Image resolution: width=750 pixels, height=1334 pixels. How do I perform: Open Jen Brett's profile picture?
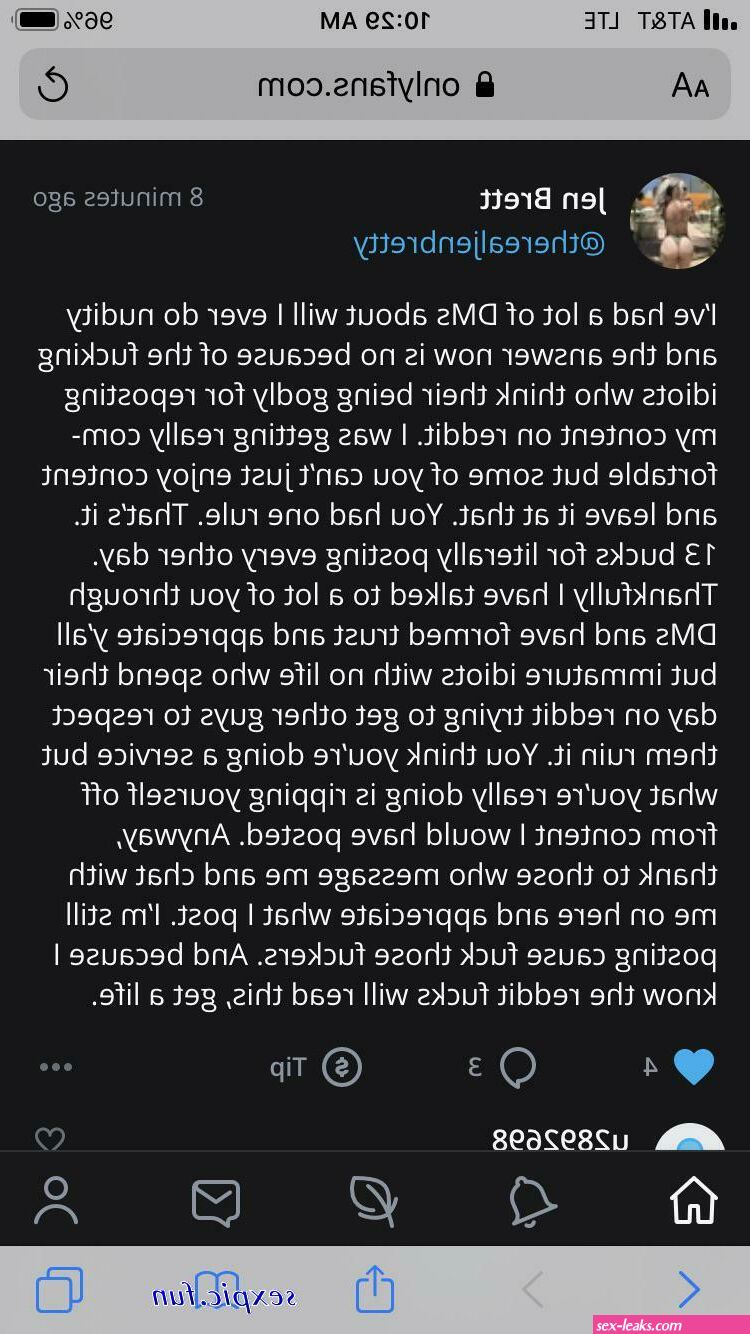(677, 220)
